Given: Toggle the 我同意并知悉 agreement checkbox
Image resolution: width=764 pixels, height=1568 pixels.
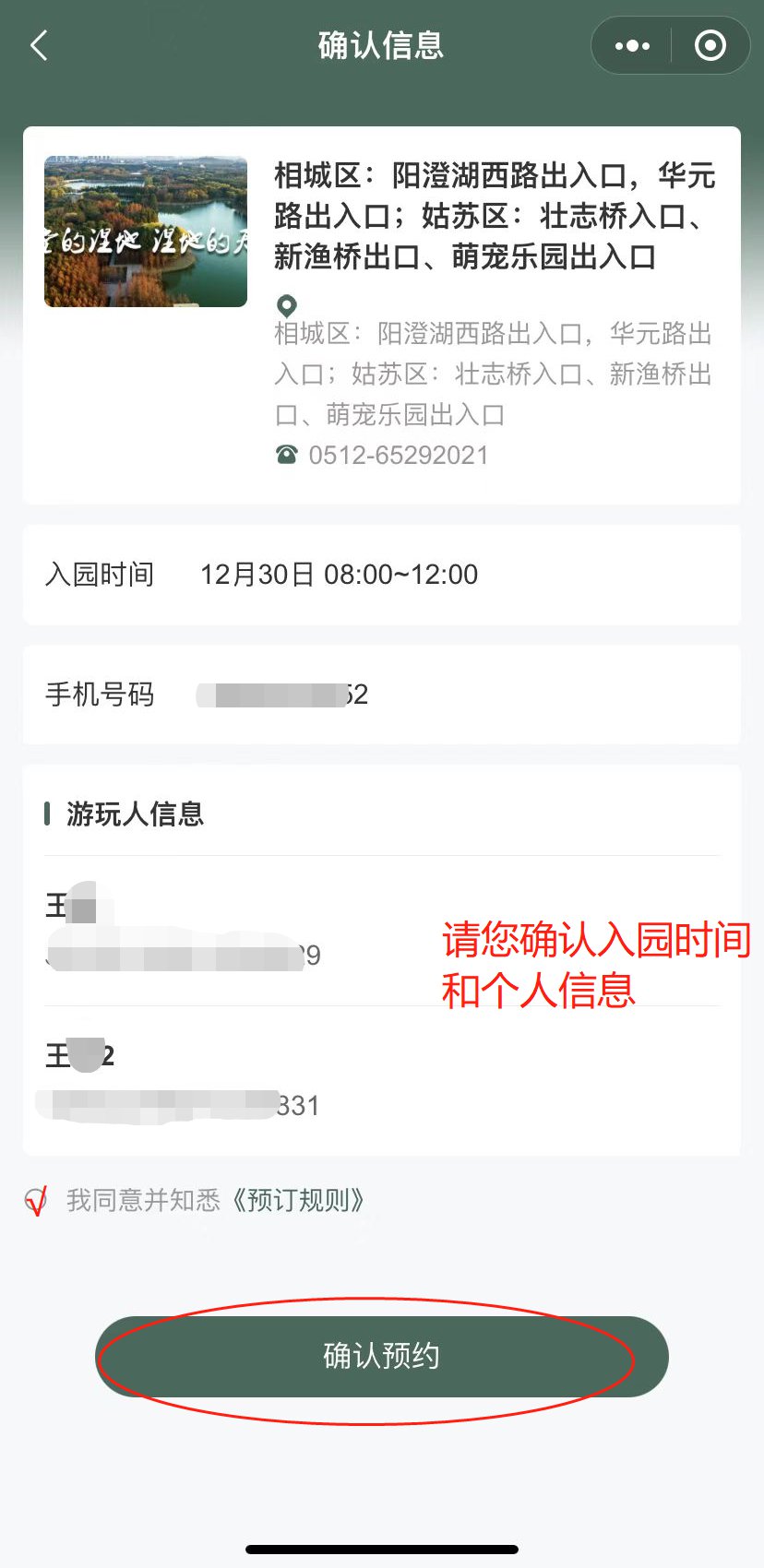Looking at the screenshot, I should tap(36, 1200).
